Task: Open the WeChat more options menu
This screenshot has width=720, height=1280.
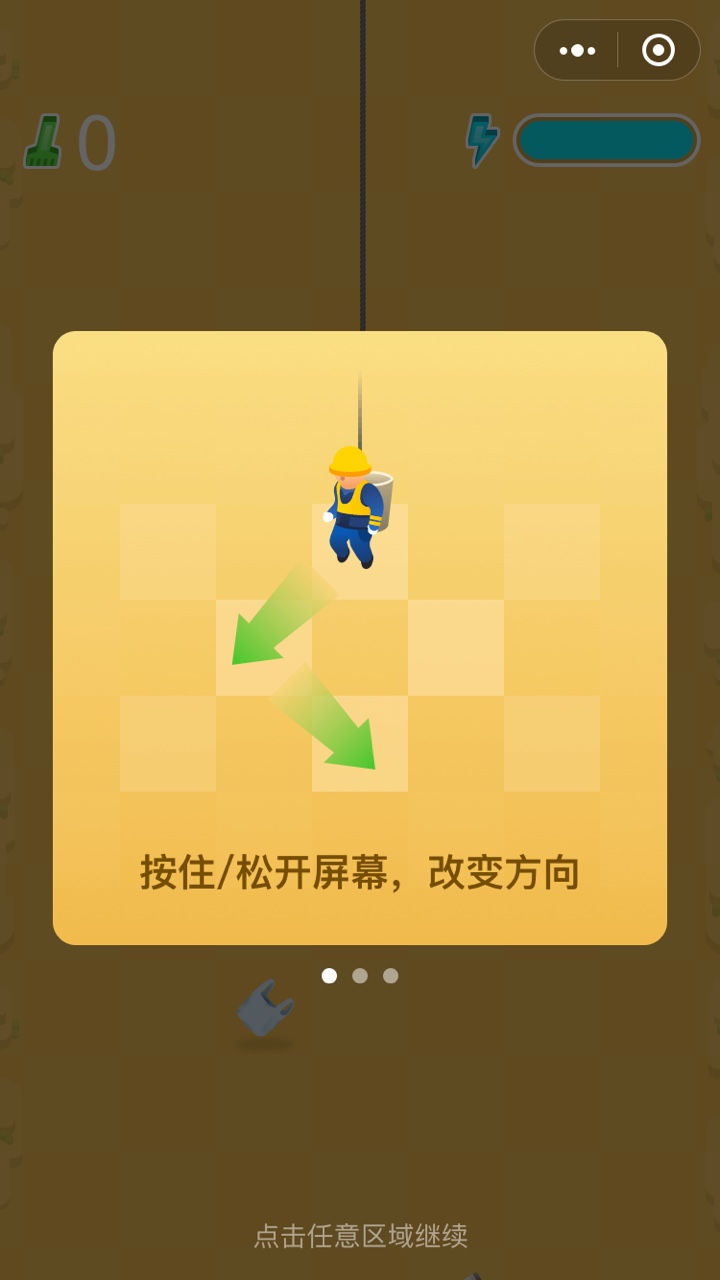Action: (578, 49)
